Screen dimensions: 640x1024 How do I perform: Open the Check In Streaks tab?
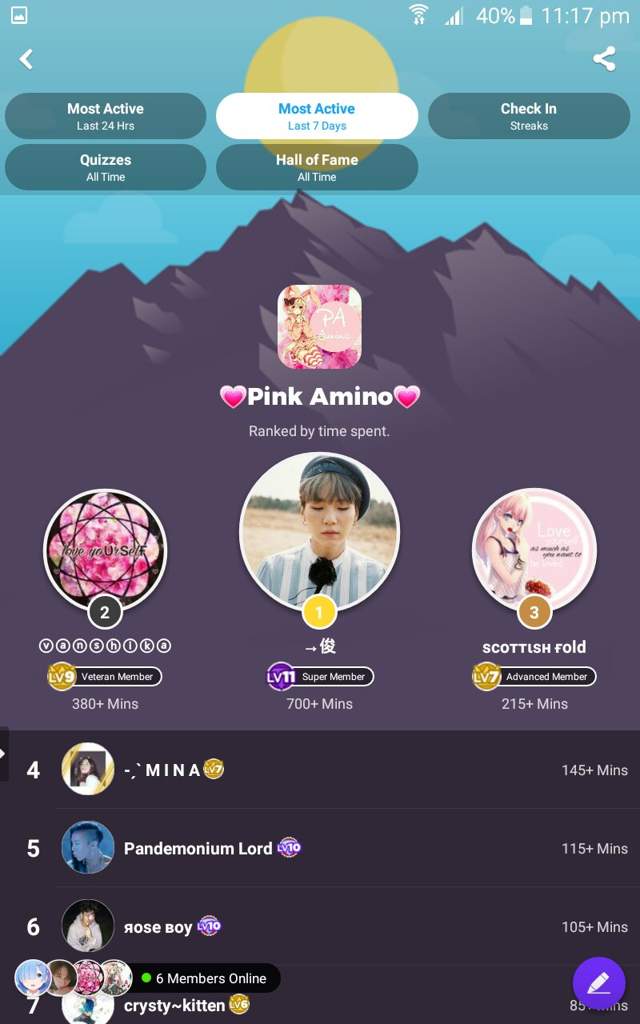(528, 116)
